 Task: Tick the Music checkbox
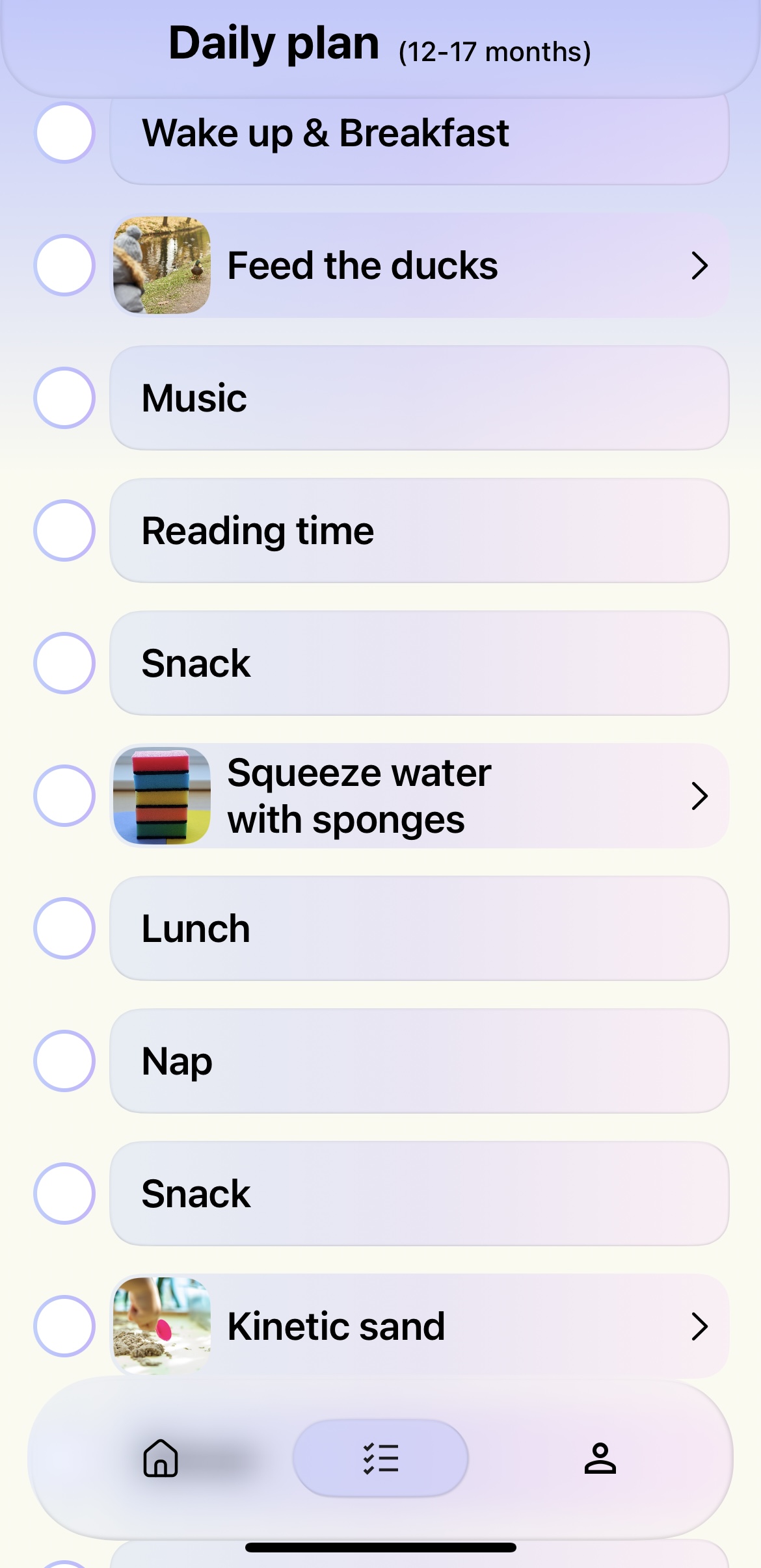pos(64,398)
